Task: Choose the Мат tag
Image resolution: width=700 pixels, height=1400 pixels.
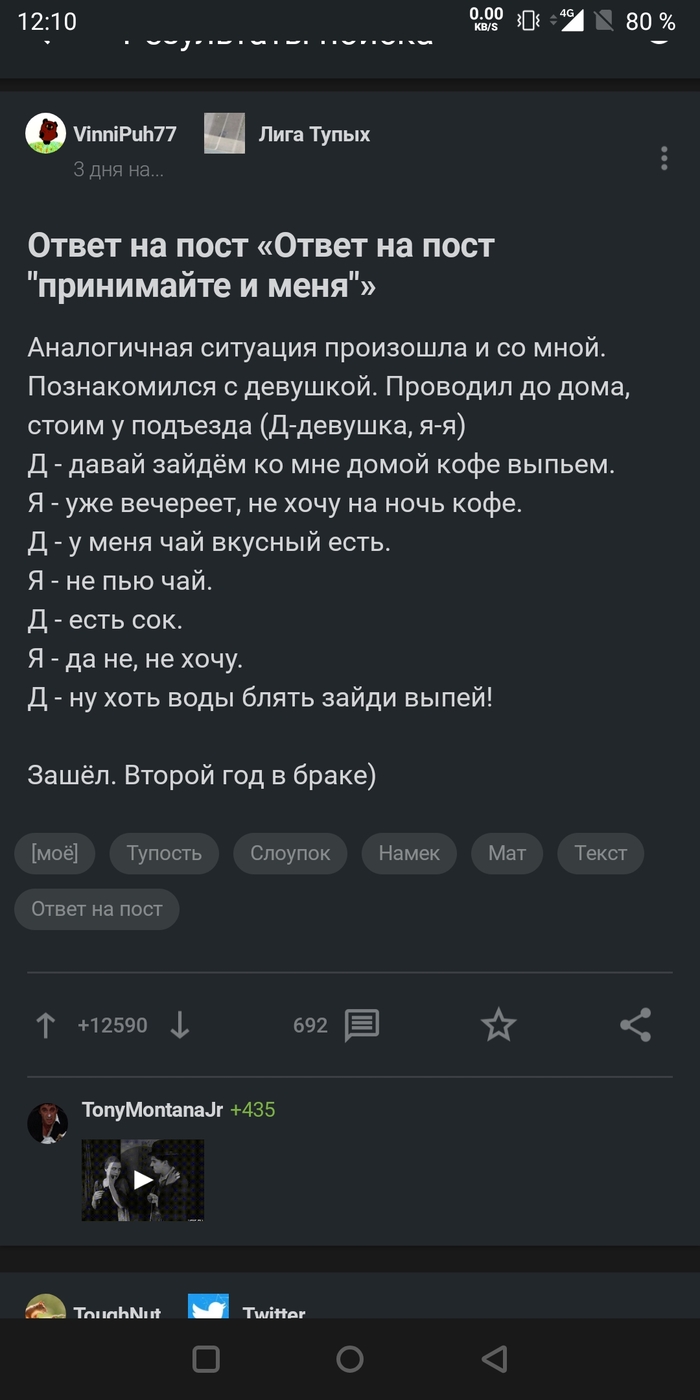Action: tap(507, 853)
